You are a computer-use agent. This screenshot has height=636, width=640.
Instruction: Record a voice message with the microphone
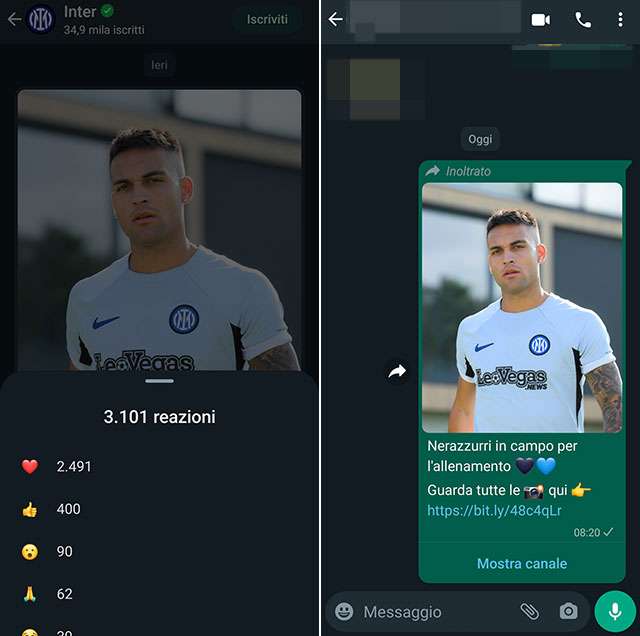(x=615, y=611)
